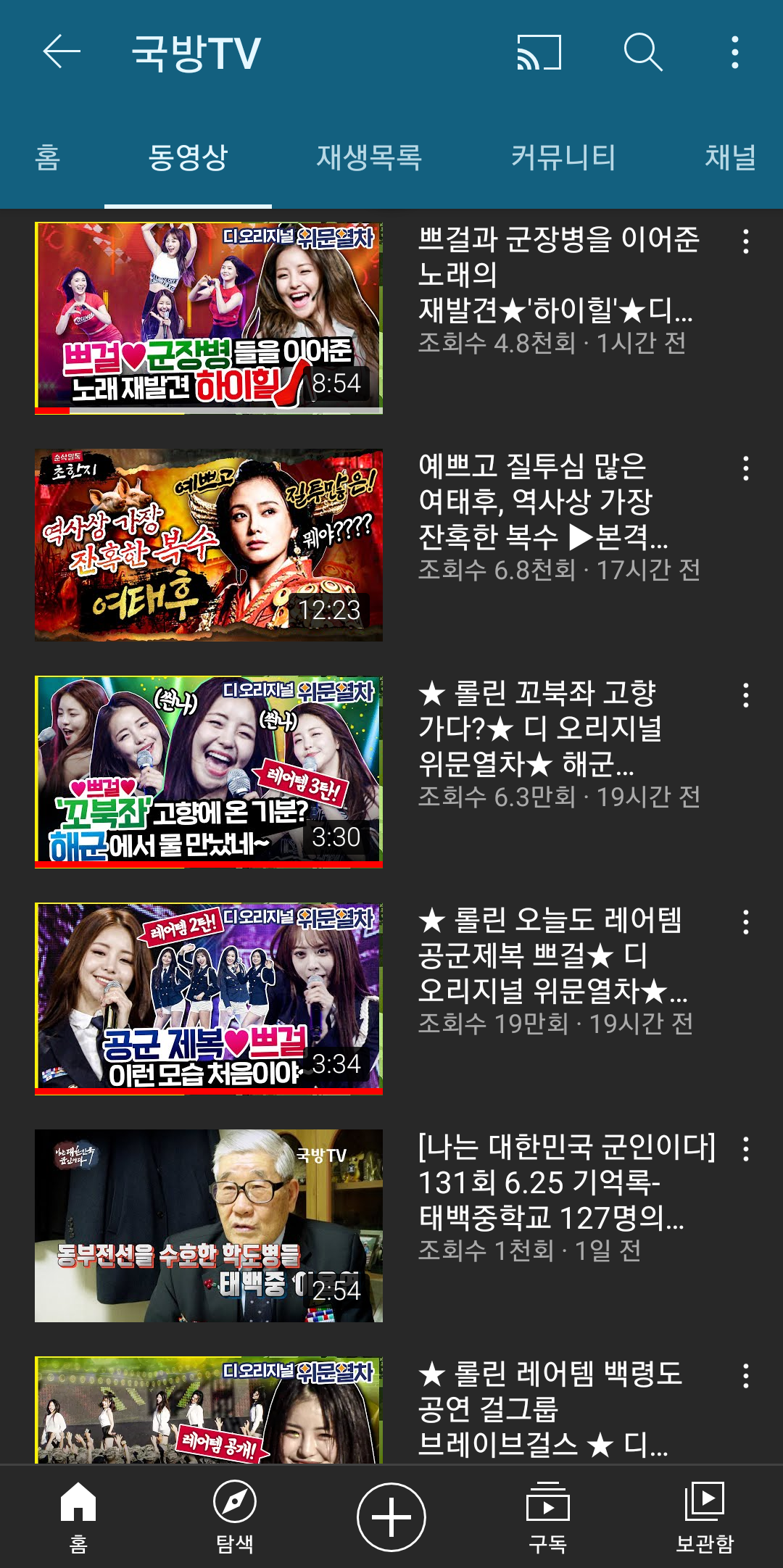The width and height of the screenshot is (783, 1568).
Task: Play the 하이힐 노래 재발견 video
Action: pos(209,318)
